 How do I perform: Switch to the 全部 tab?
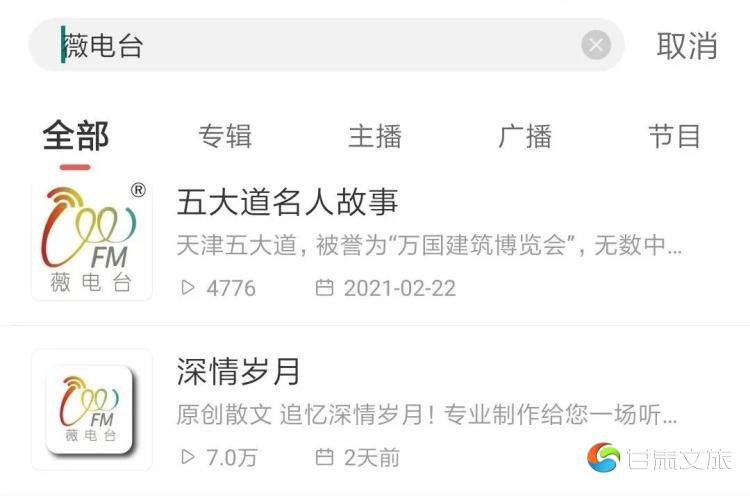(75, 136)
